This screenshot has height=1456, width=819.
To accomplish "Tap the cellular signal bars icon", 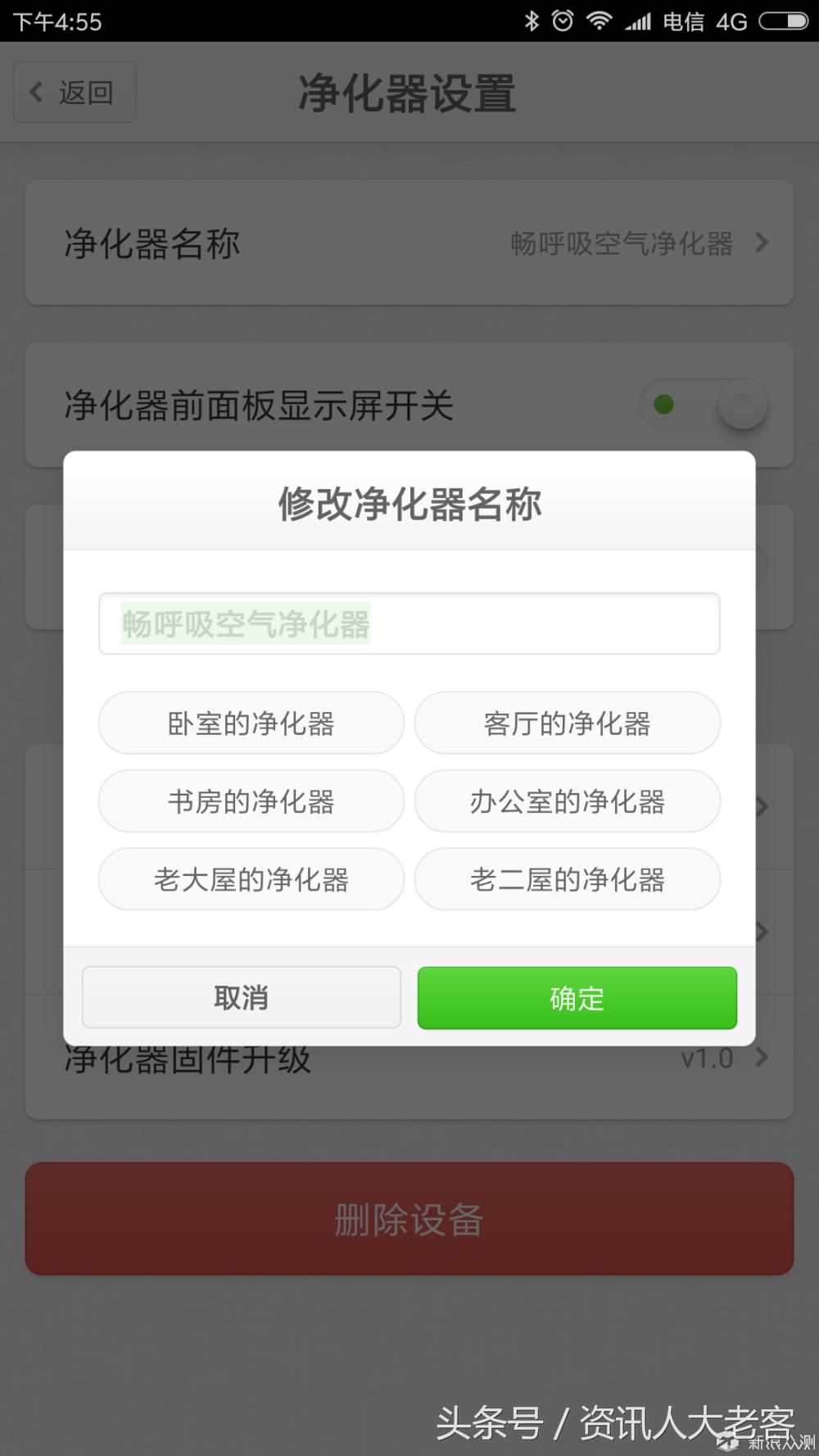I will click(x=639, y=20).
